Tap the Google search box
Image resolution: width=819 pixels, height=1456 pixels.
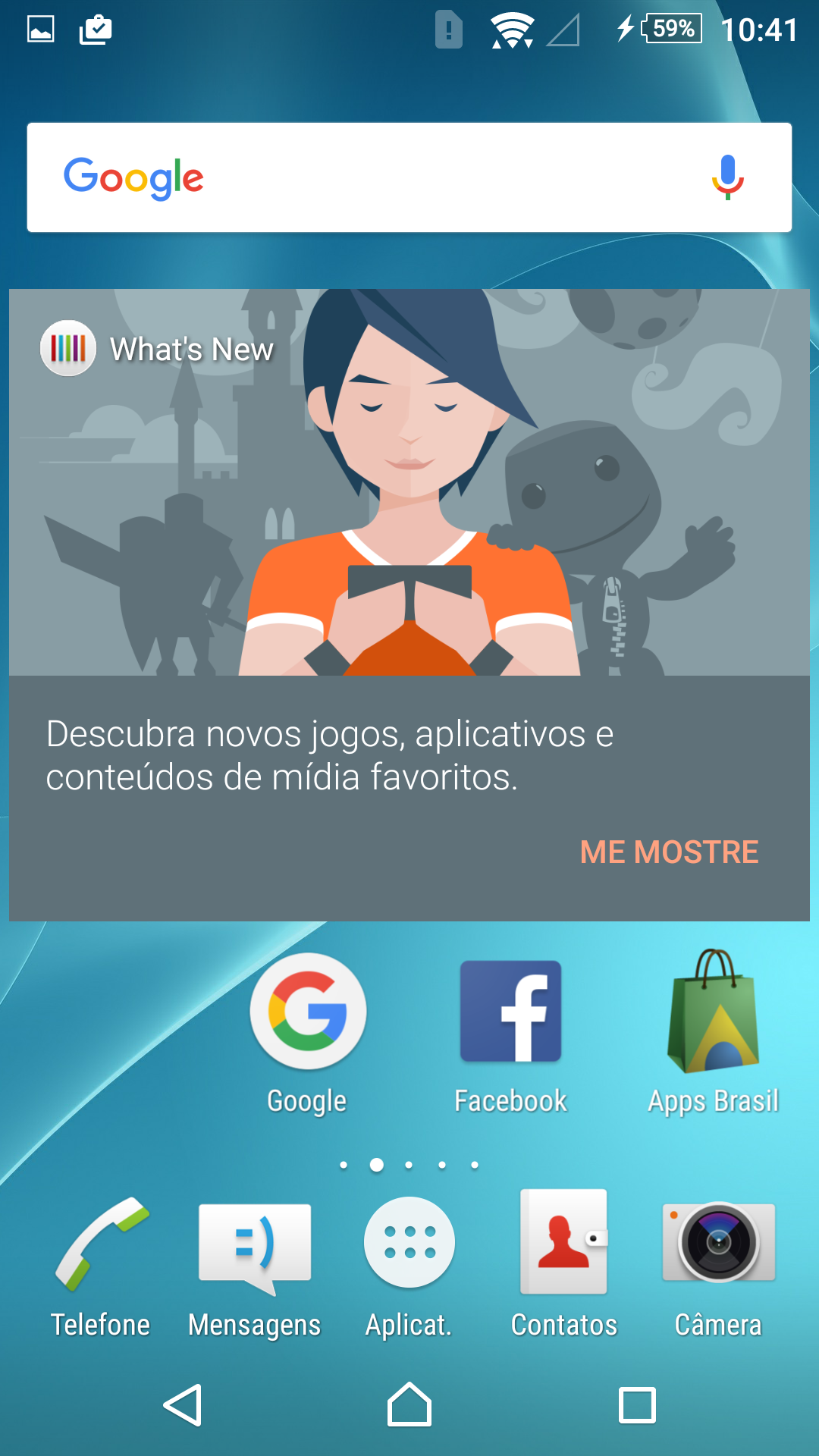click(x=409, y=177)
